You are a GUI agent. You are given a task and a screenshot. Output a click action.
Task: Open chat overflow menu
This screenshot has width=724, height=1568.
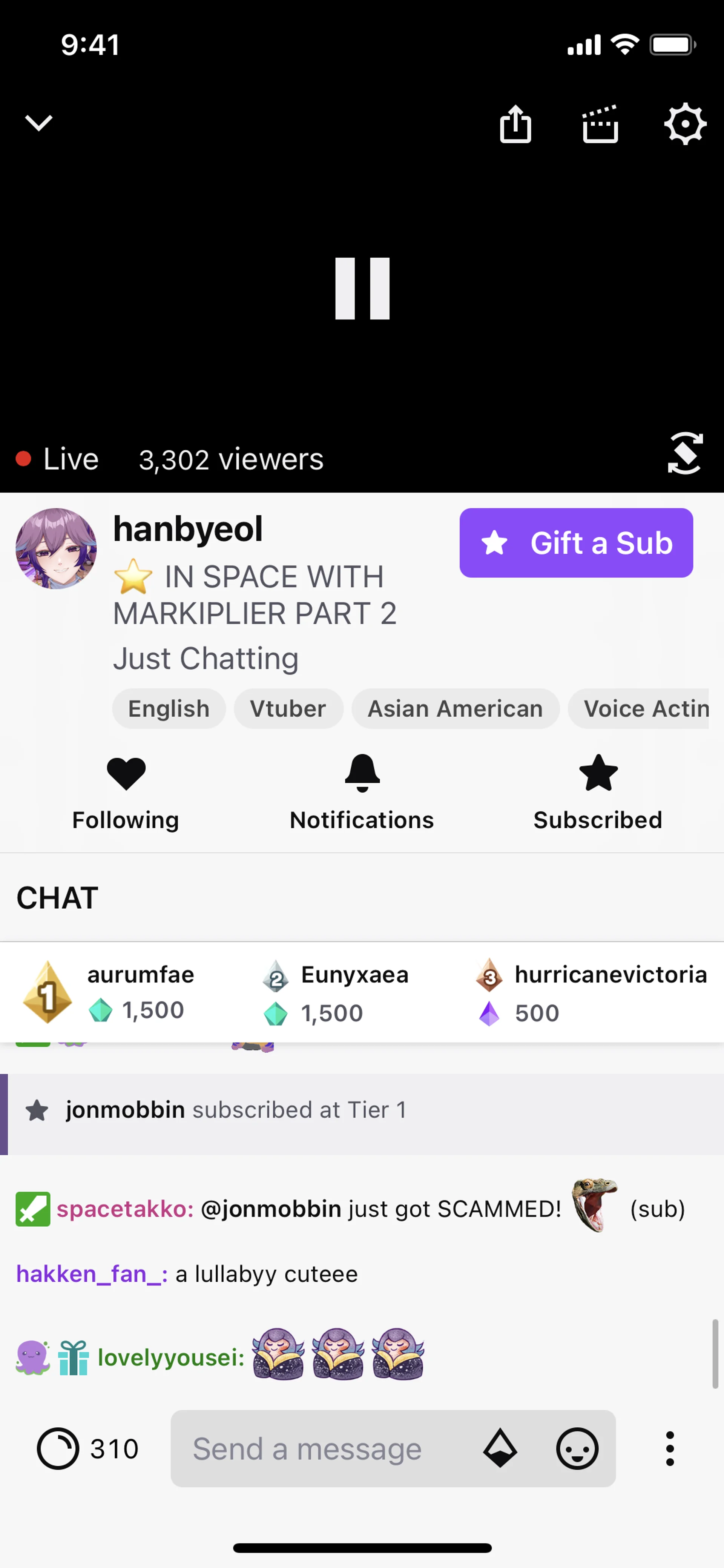(x=670, y=1449)
